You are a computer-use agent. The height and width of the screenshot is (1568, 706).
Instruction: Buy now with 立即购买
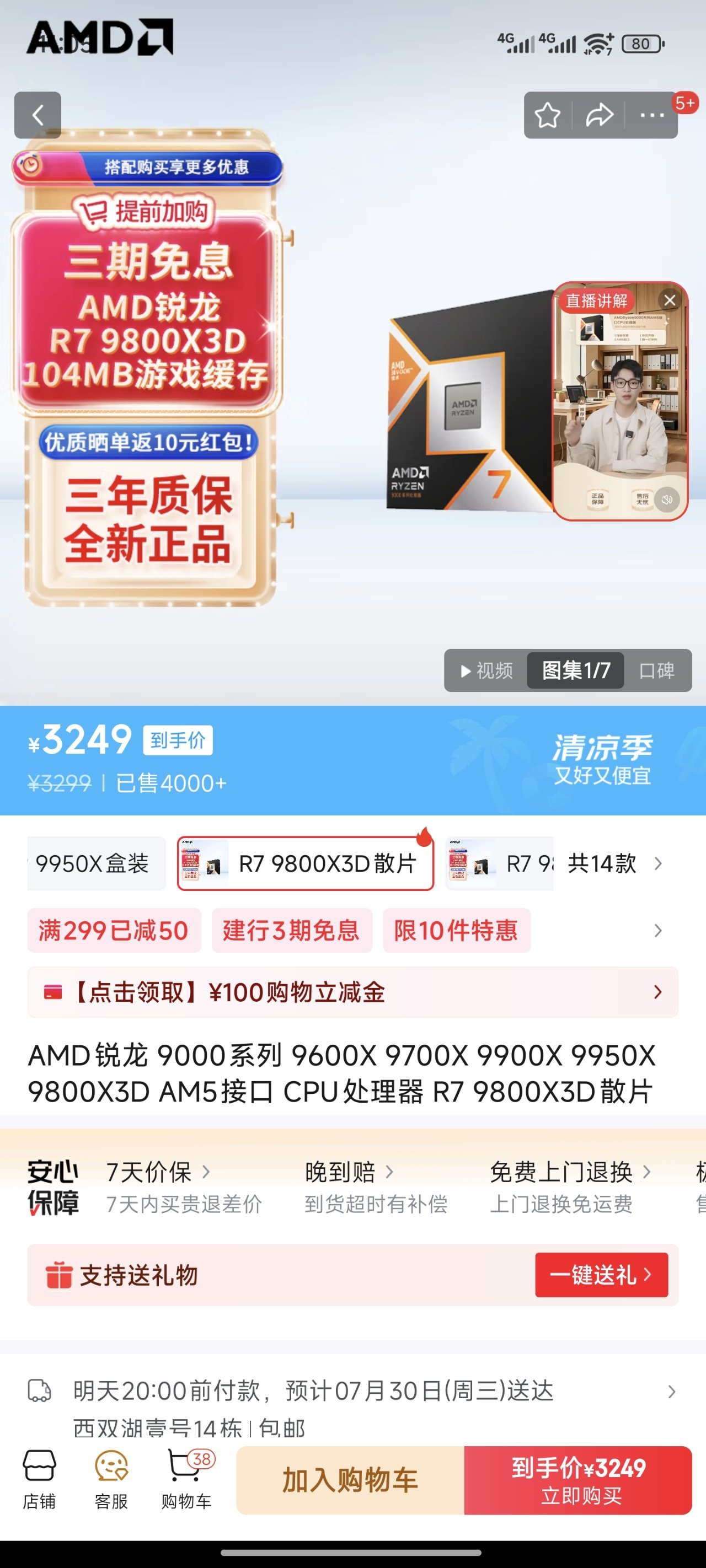(x=577, y=1480)
